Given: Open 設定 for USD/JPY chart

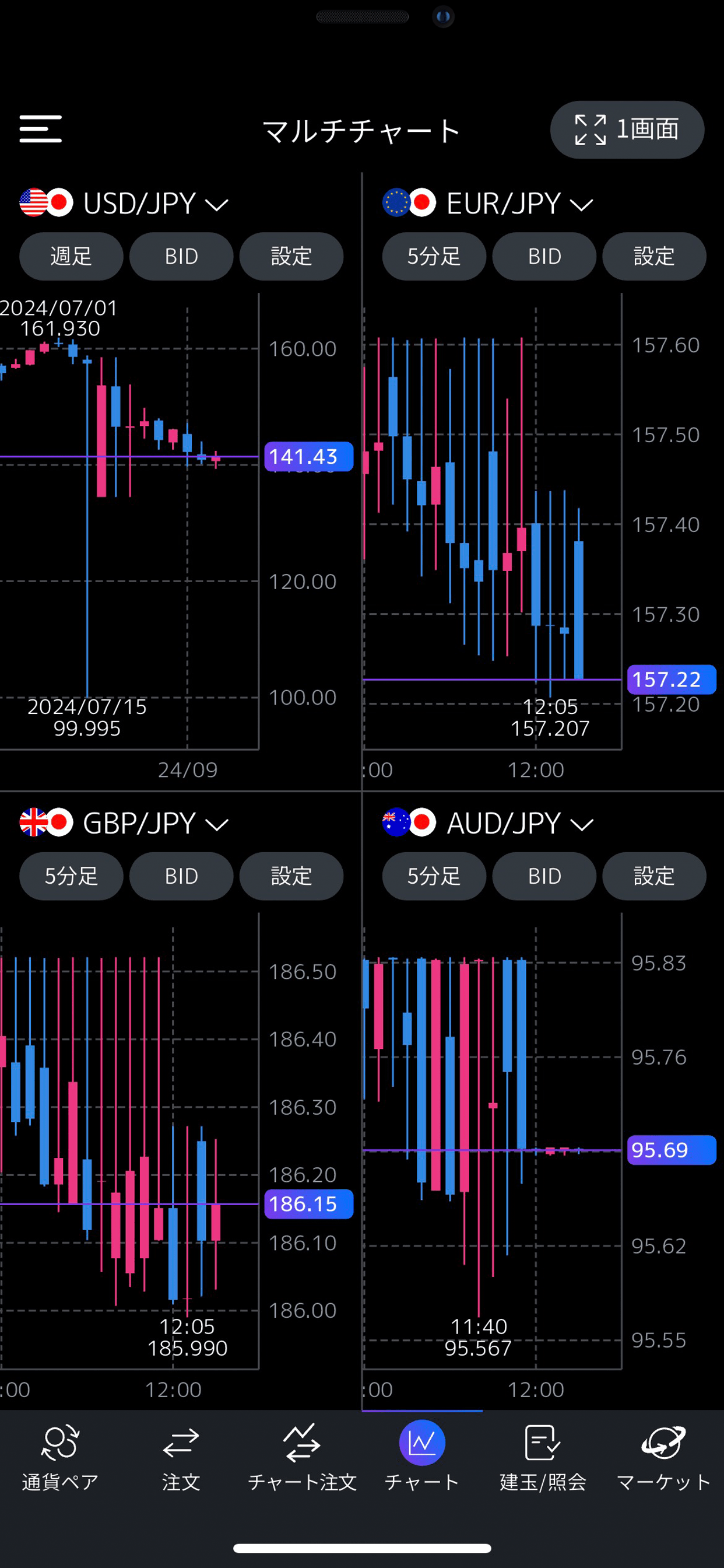Looking at the screenshot, I should (291, 256).
